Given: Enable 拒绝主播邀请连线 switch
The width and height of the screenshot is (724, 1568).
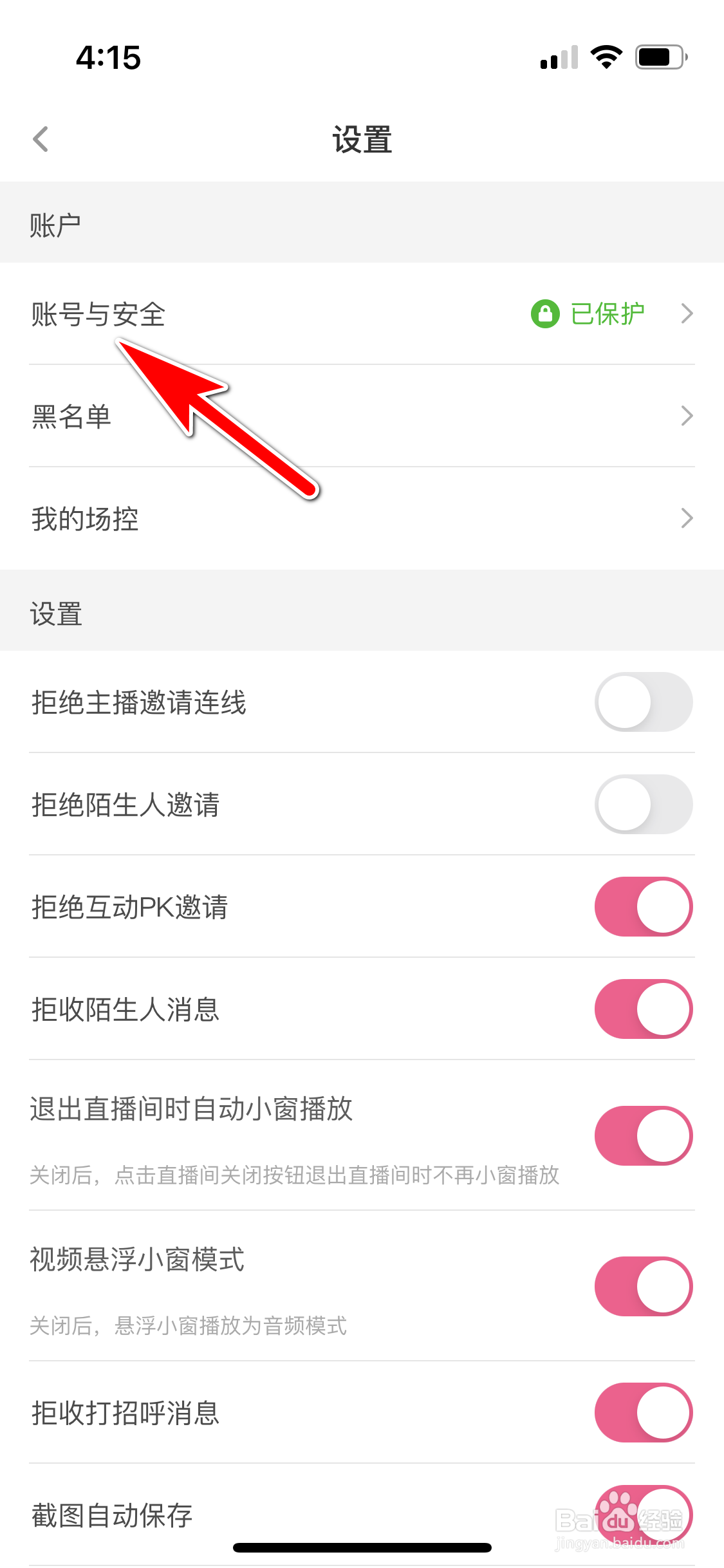Looking at the screenshot, I should 643,702.
